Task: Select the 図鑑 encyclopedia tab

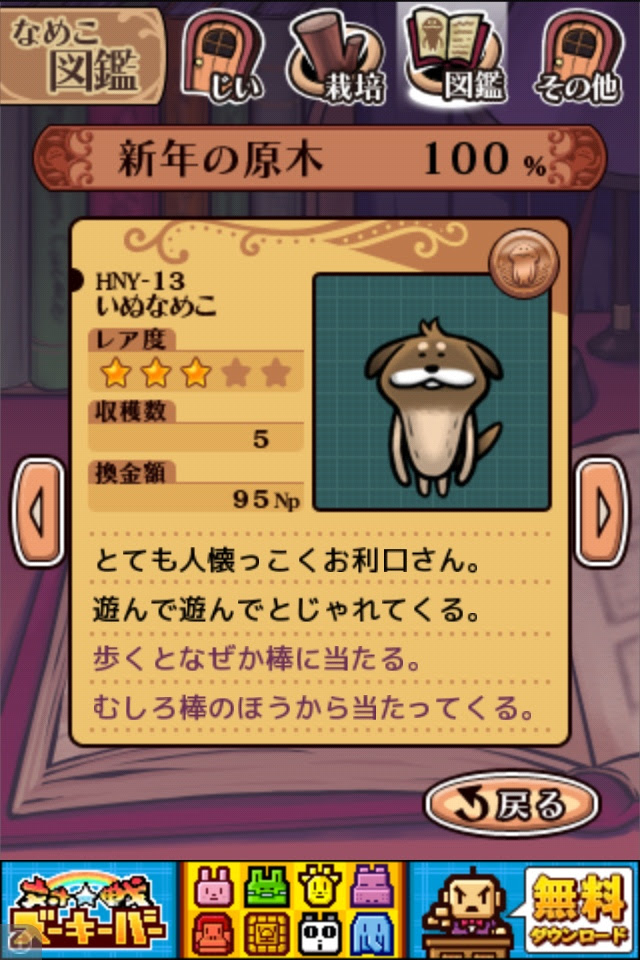Action: (x=459, y=58)
